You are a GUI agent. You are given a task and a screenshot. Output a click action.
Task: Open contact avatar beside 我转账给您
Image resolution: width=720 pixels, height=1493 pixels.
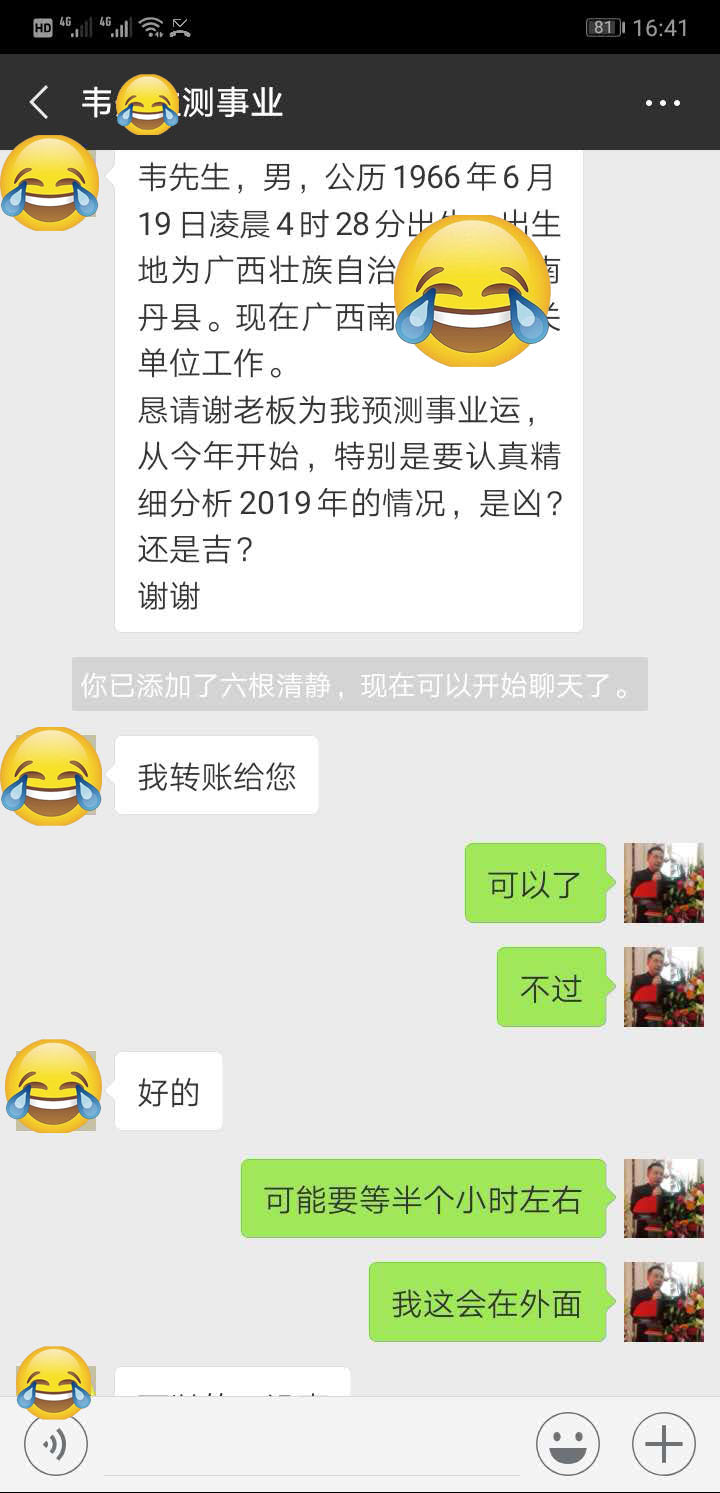tap(54, 776)
